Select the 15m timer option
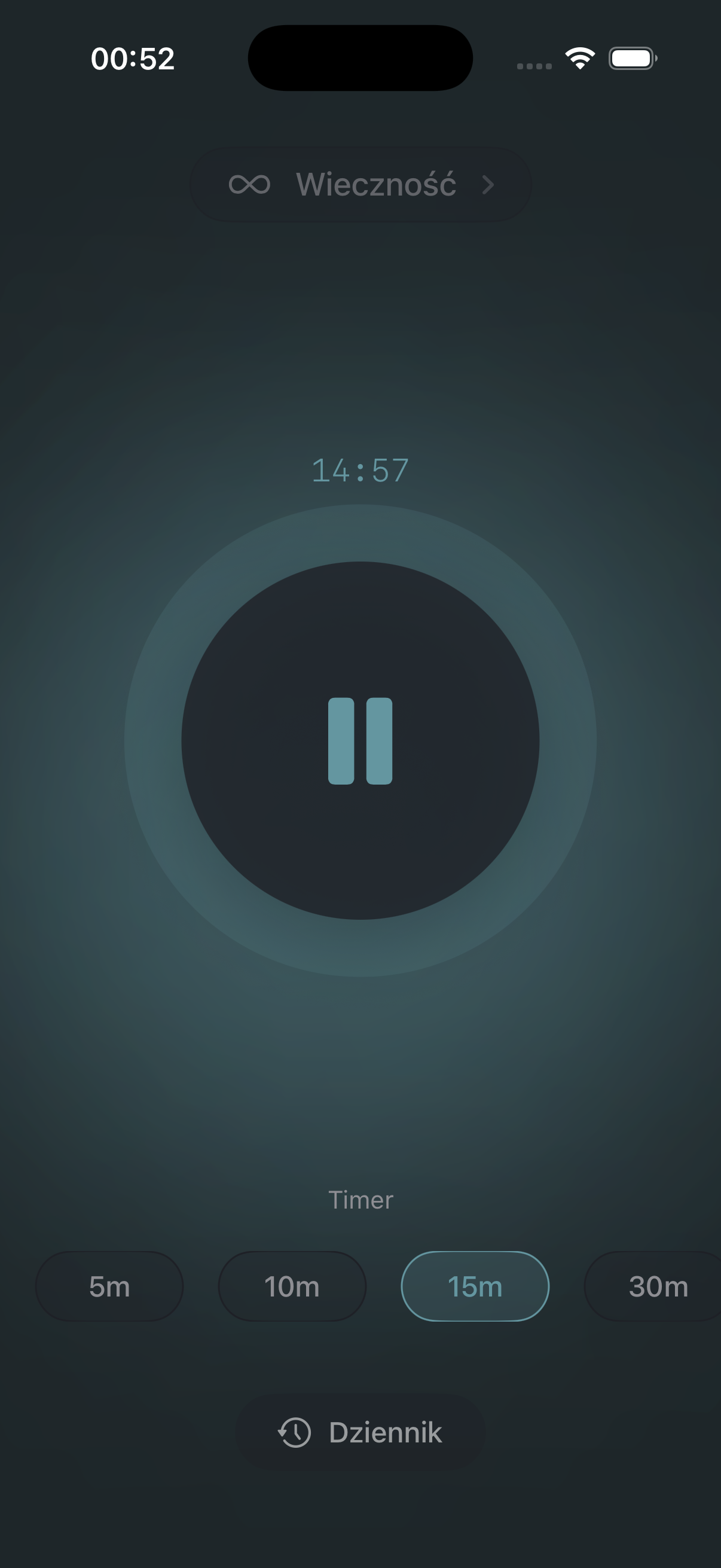This screenshot has width=721, height=1568. (474, 1286)
